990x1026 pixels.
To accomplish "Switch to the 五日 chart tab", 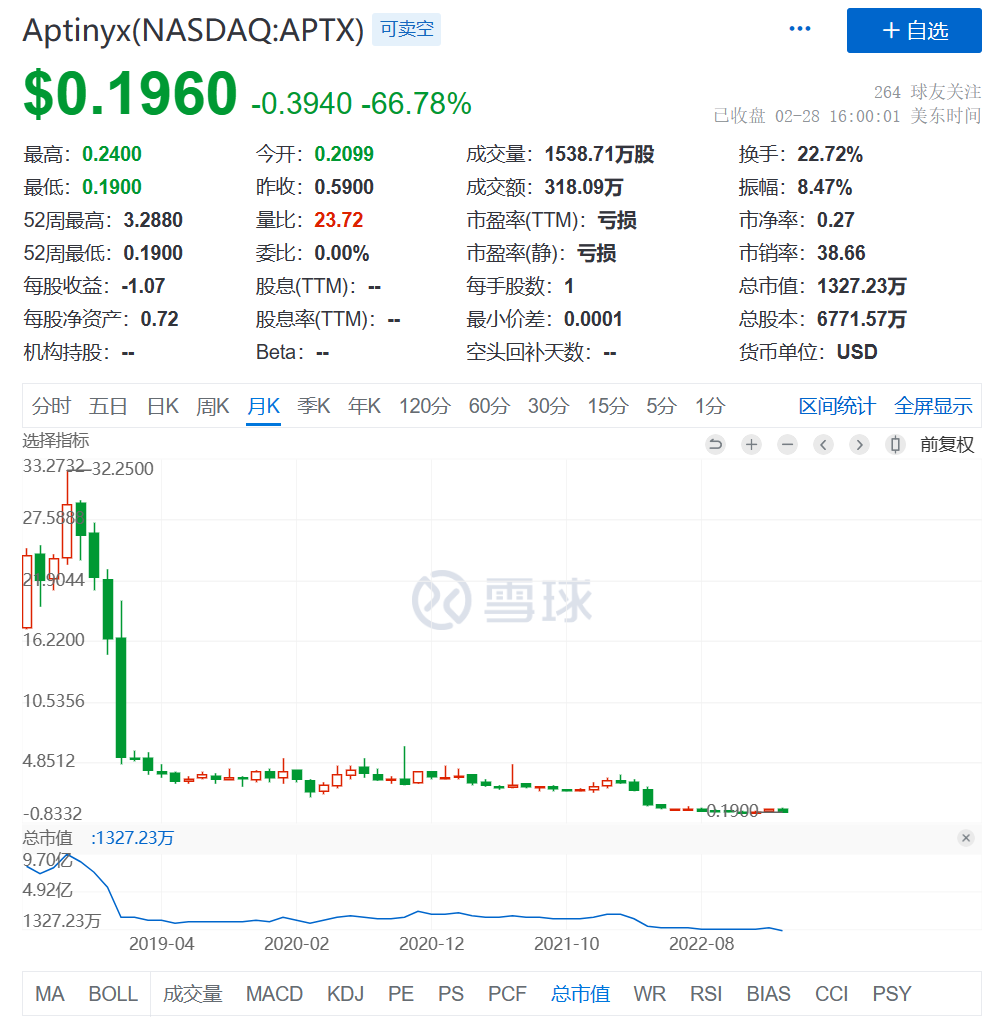I will [x=107, y=406].
